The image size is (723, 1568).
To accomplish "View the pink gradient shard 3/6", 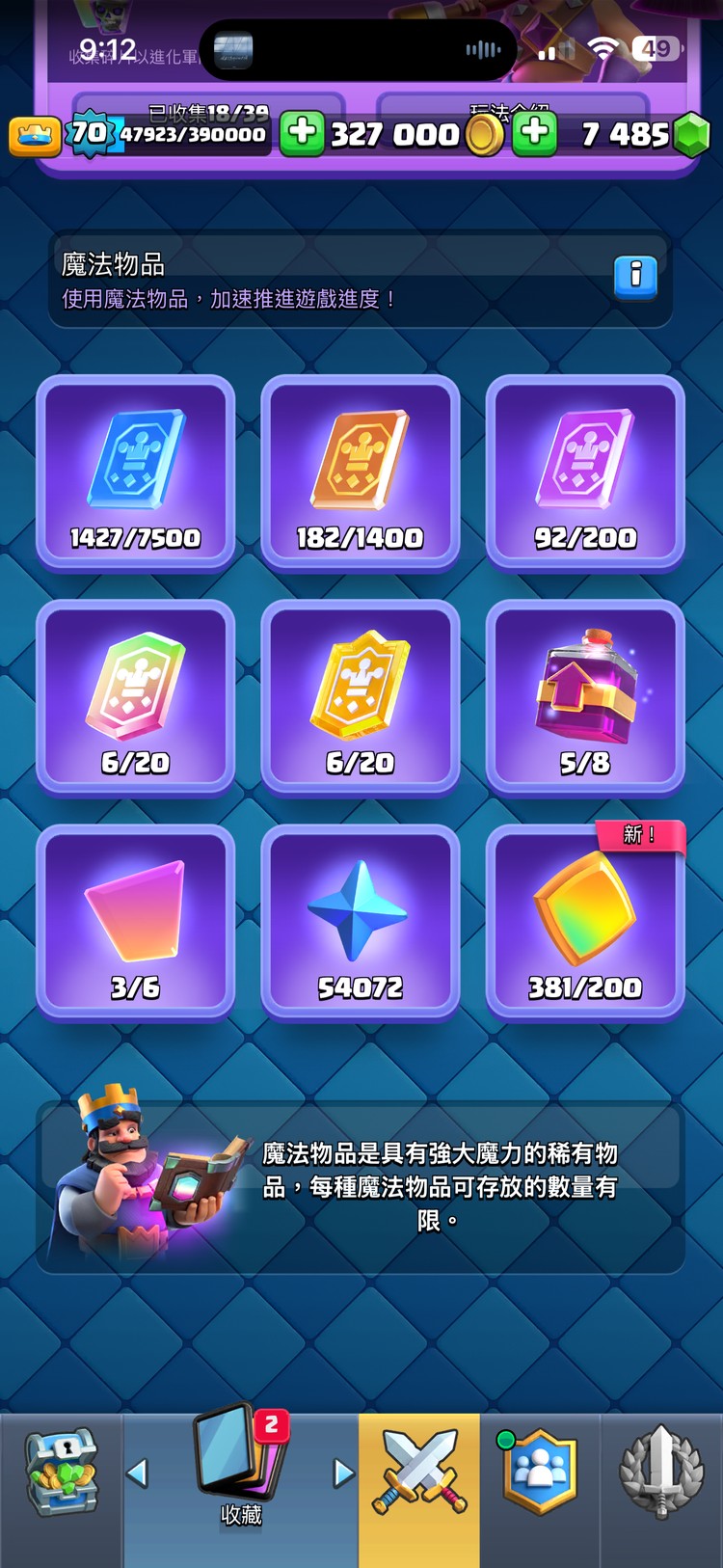I will pyautogui.click(x=136, y=922).
